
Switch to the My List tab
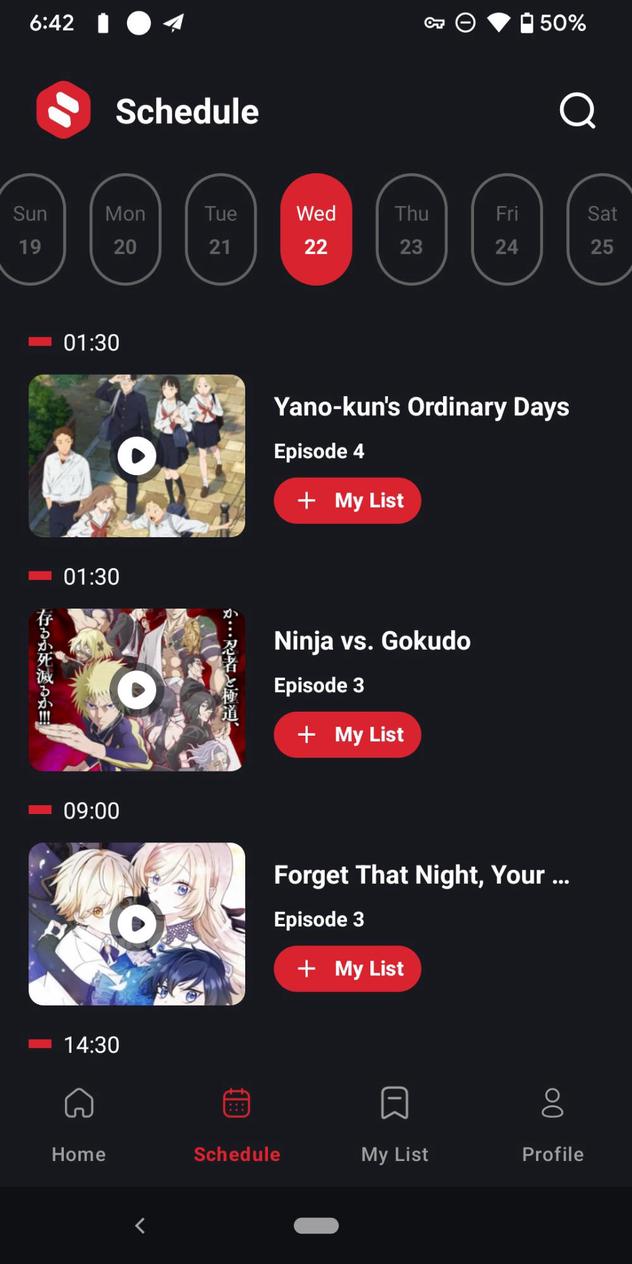(395, 1125)
